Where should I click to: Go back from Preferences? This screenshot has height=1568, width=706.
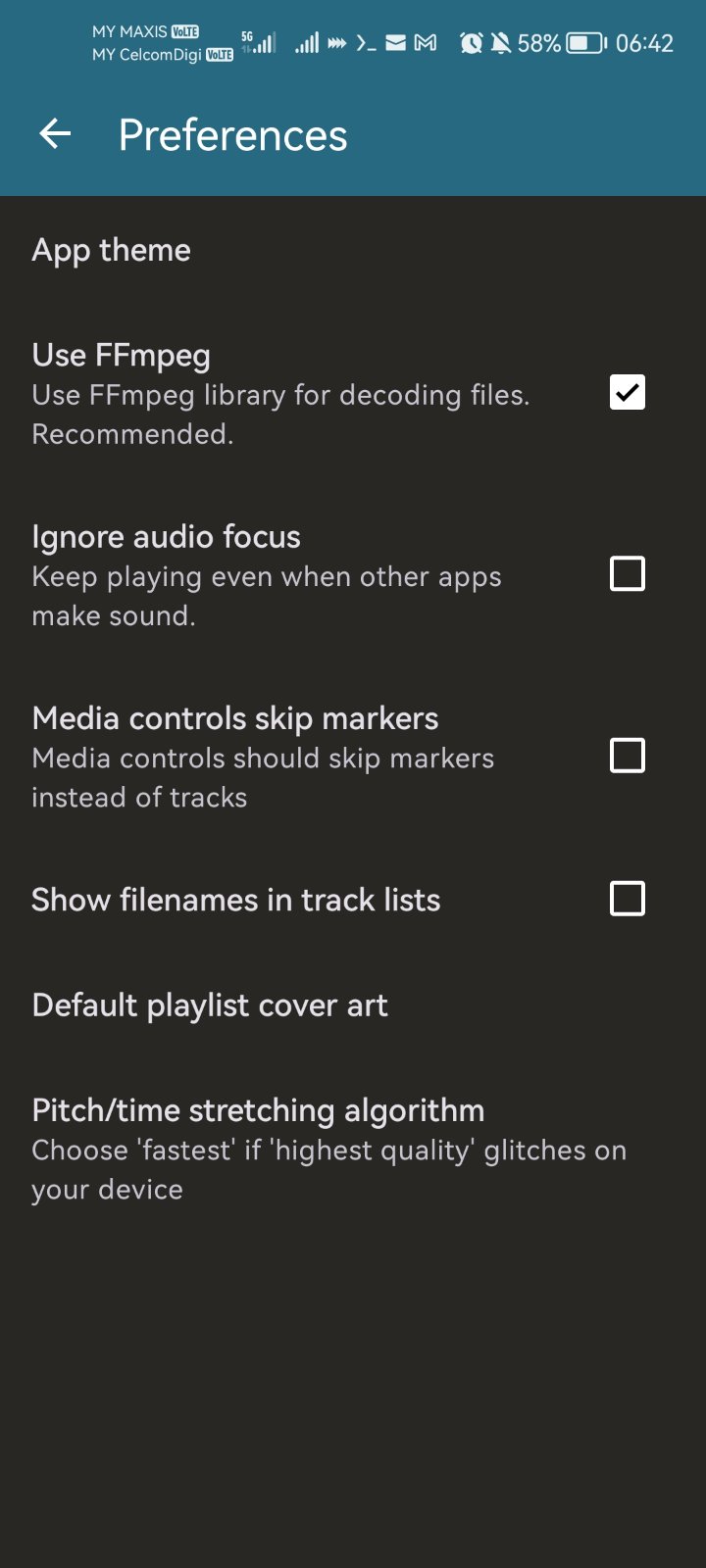(55, 134)
